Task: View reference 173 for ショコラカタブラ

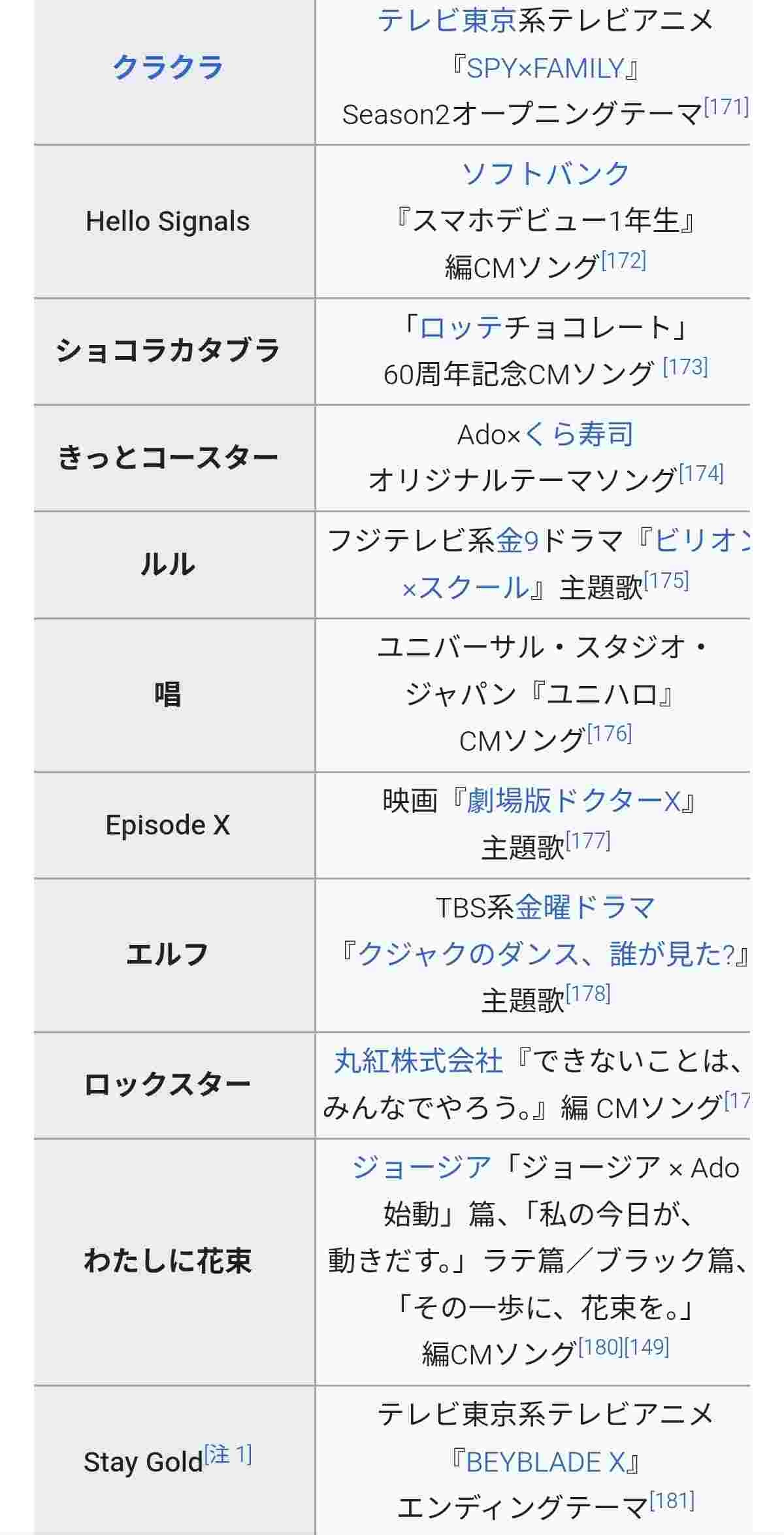Action: pos(685,367)
